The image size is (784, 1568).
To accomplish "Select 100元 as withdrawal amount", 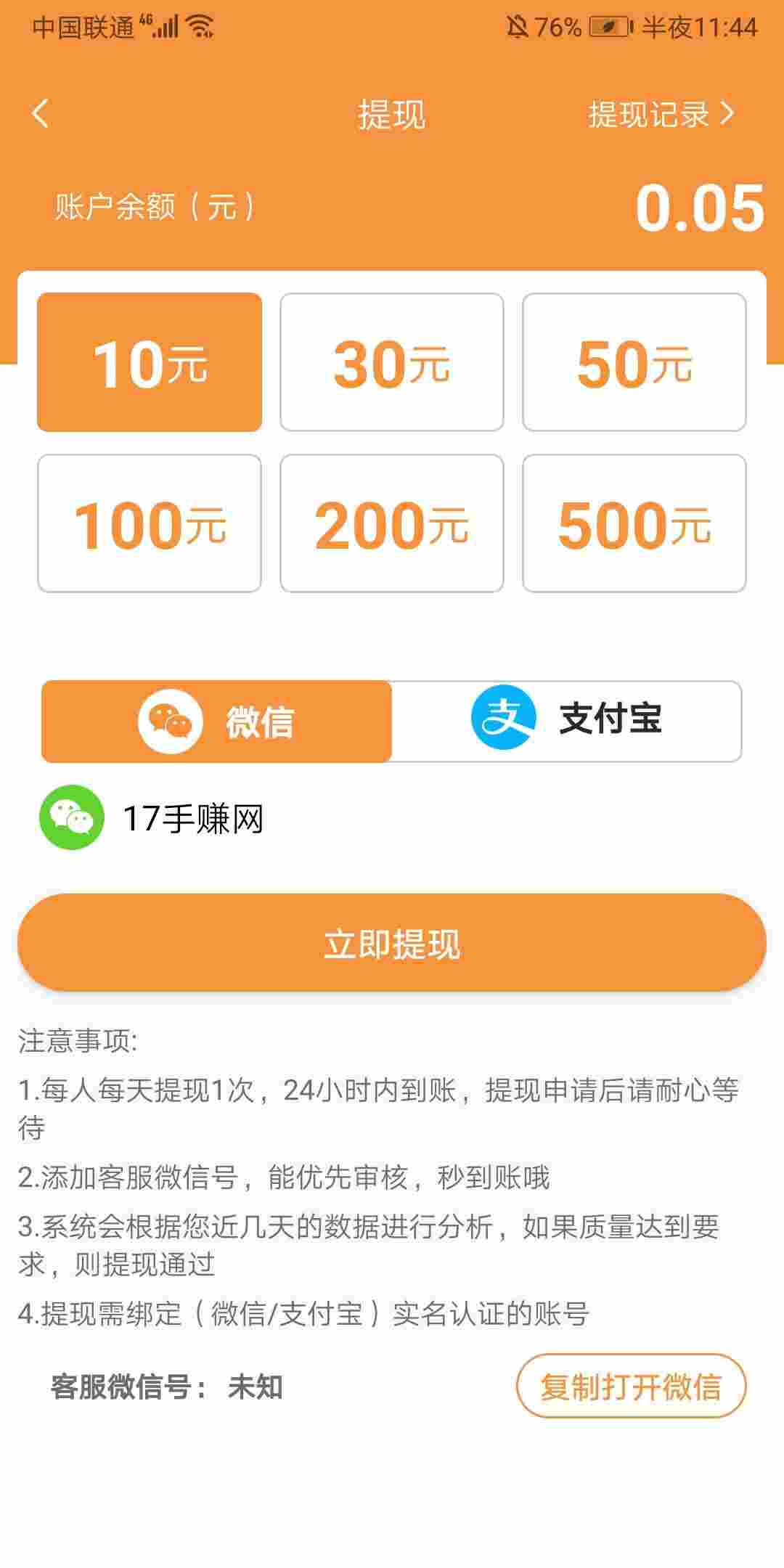I will (x=150, y=523).
